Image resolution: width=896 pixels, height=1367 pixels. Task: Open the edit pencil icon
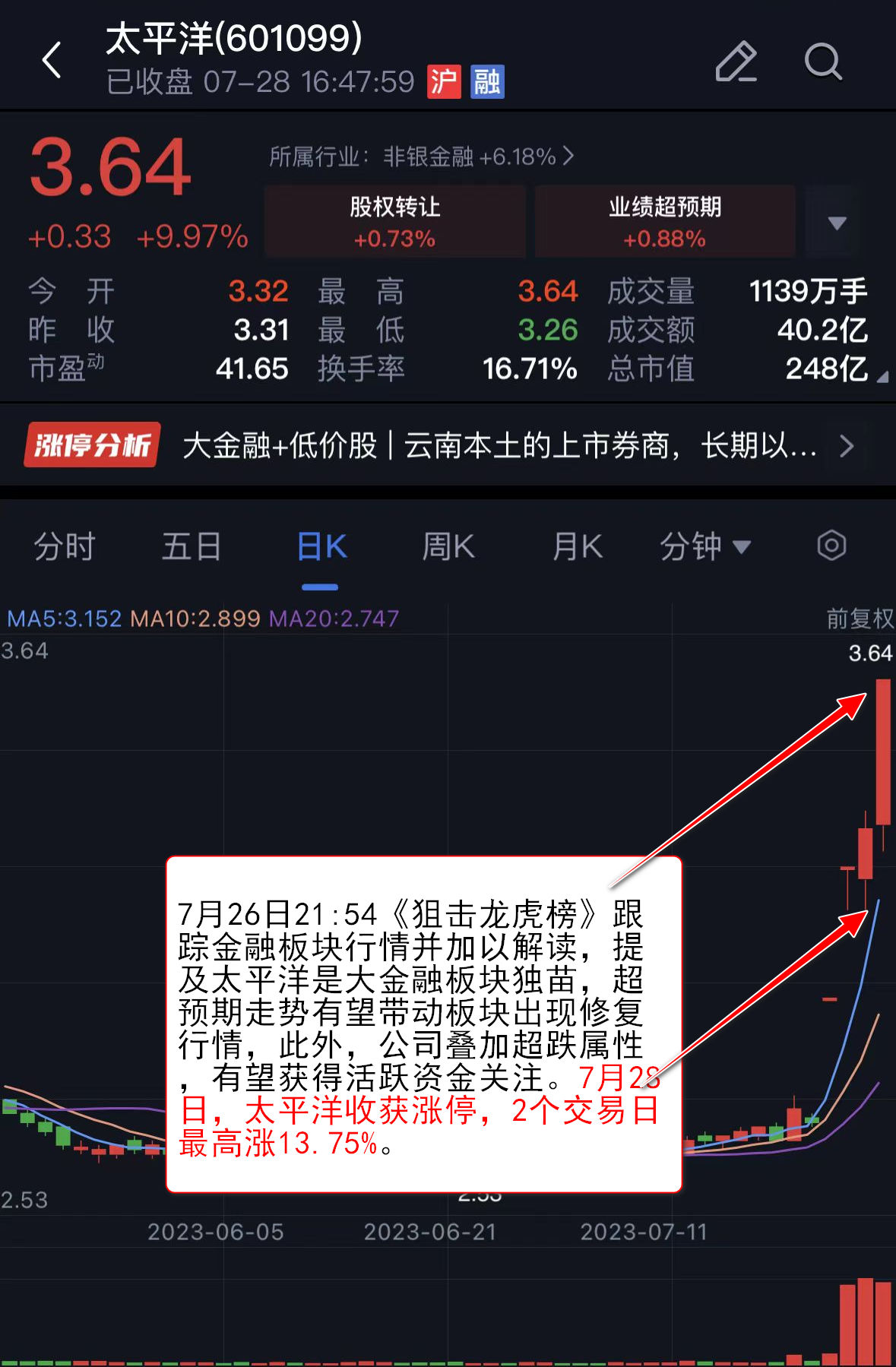click(736, 61)
